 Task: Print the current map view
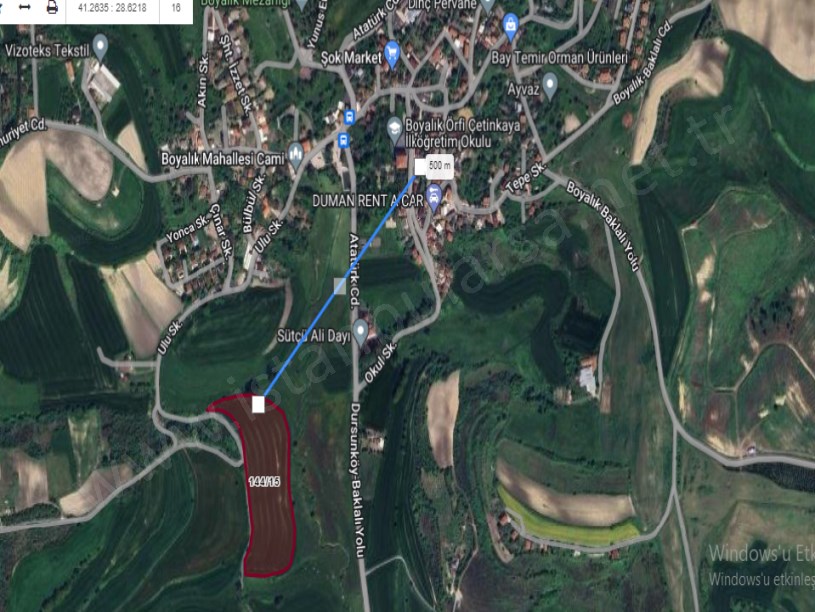coord(52,6)
